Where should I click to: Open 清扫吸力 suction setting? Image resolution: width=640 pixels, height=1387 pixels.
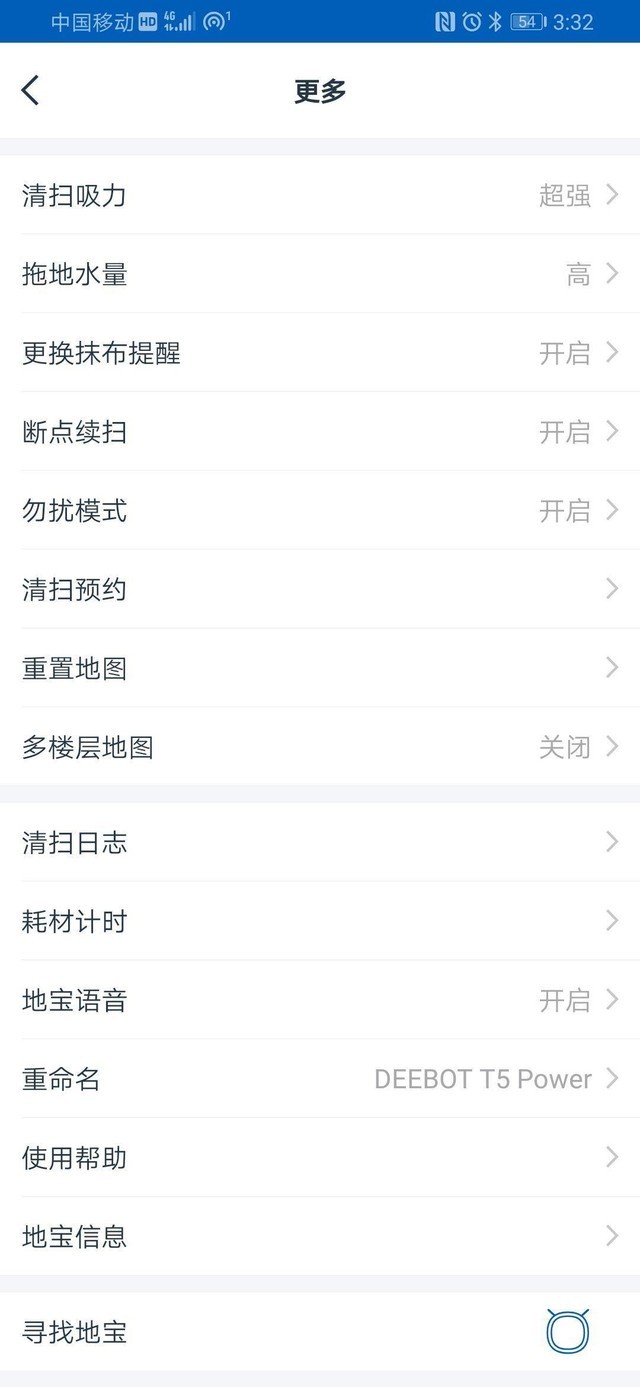coord(320,195)
